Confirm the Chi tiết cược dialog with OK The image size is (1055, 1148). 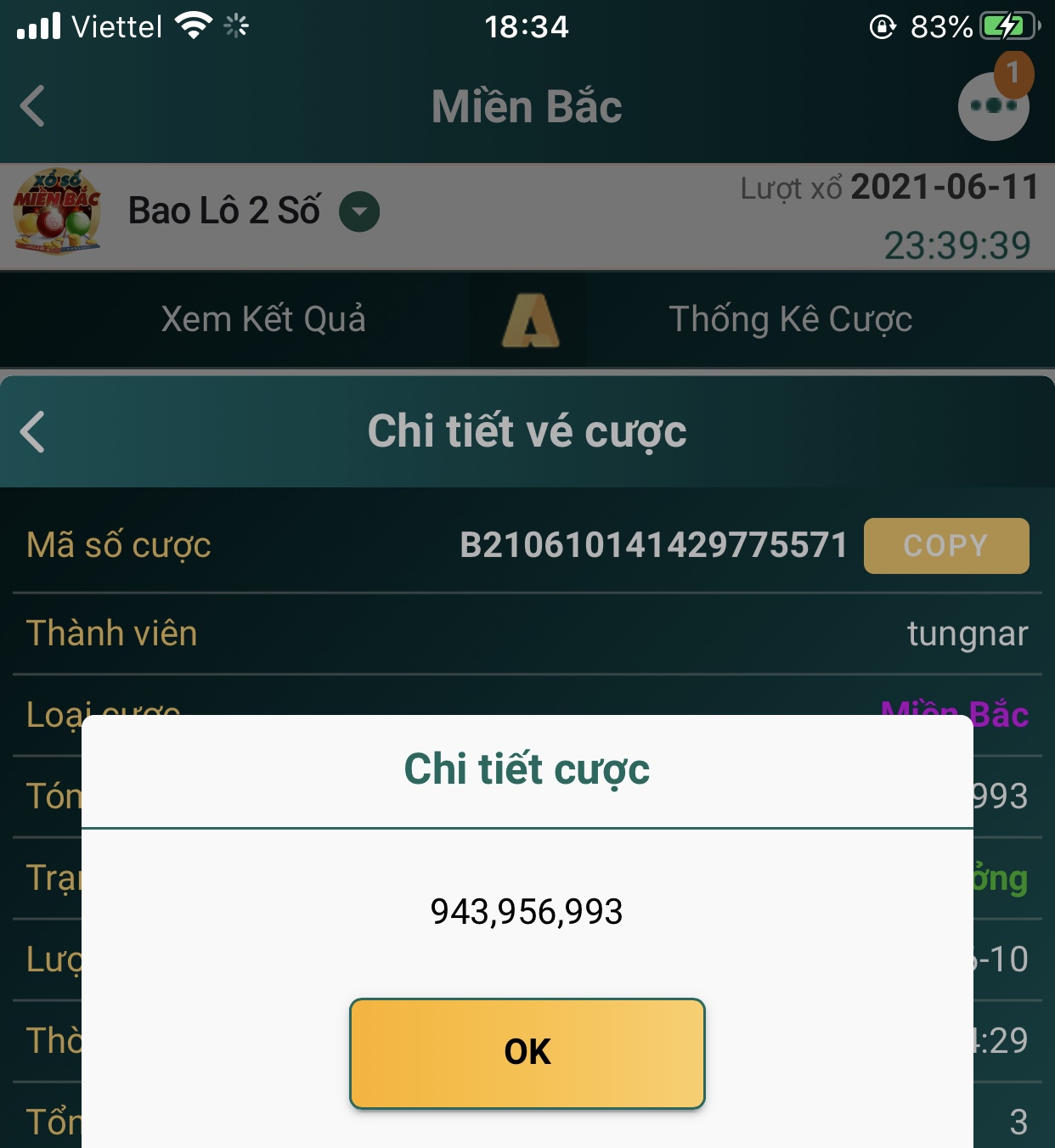[527, 1053]
